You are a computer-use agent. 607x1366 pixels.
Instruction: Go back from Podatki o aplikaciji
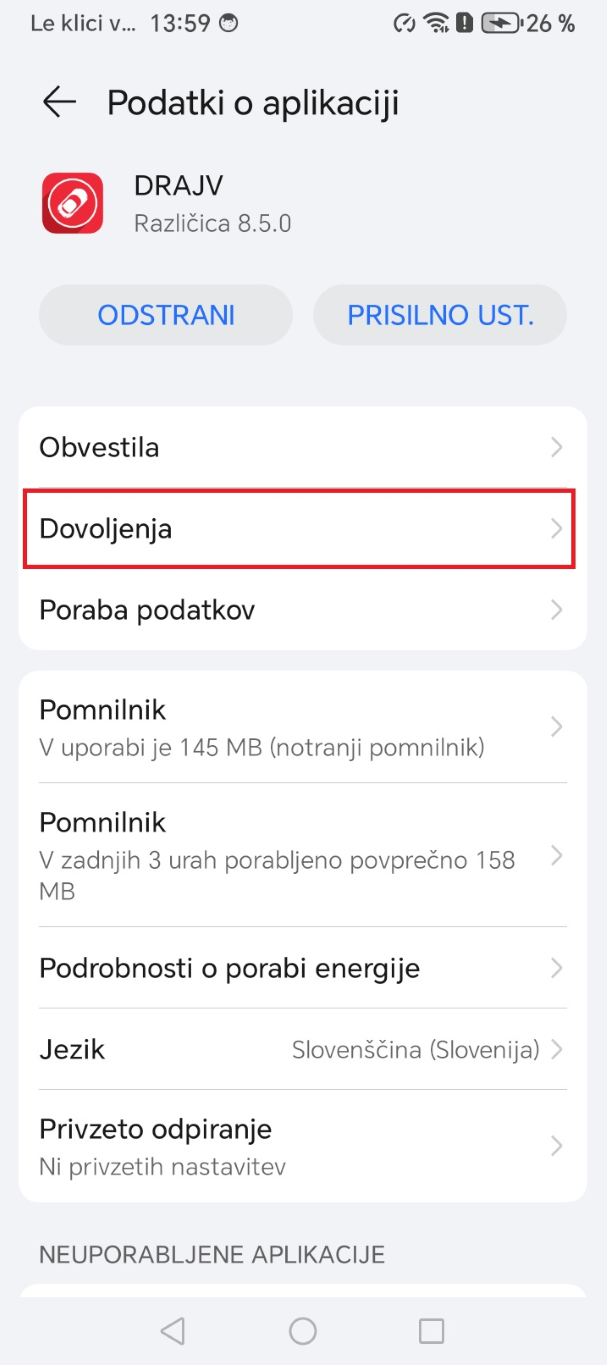[60, 103]
